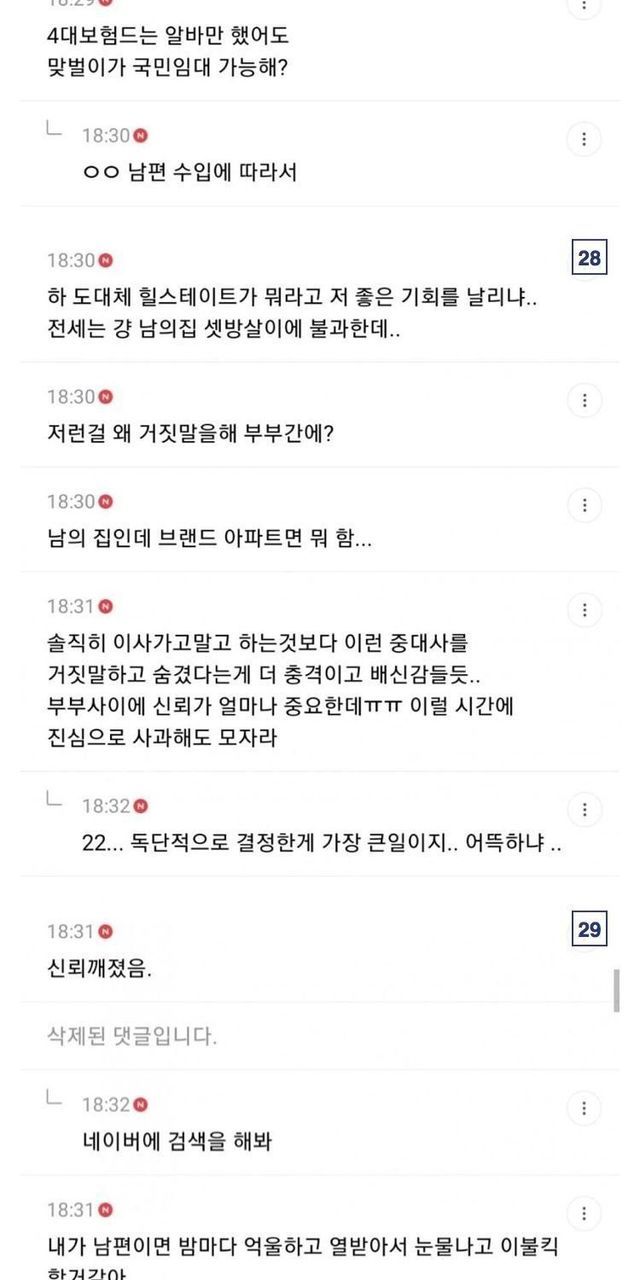
Task: Open the three-dot menu on "저런걸 왜 거짓말을해" comment
Action: (584, 400)
